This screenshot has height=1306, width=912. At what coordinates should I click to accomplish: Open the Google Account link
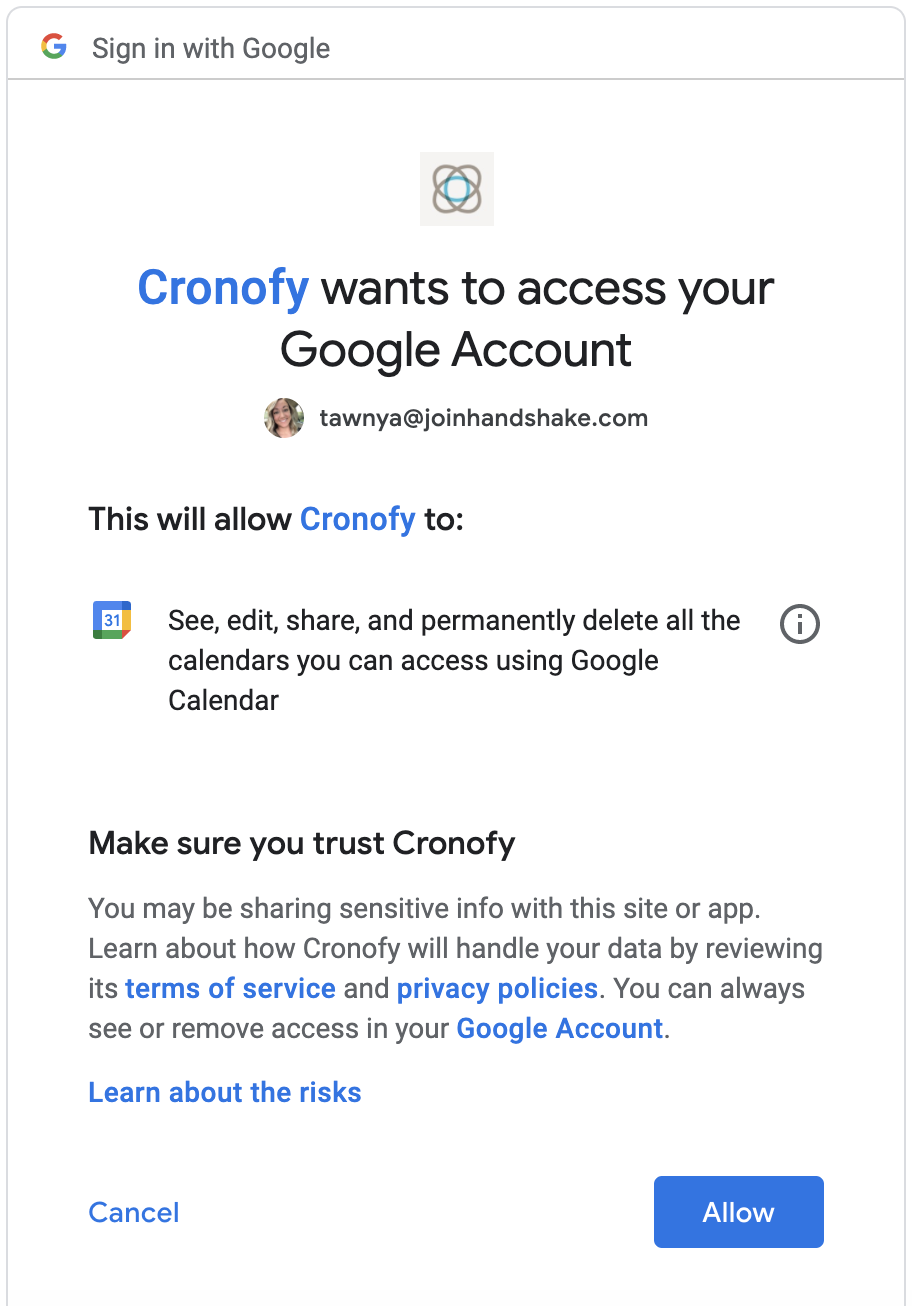(x=559, y=1028)
